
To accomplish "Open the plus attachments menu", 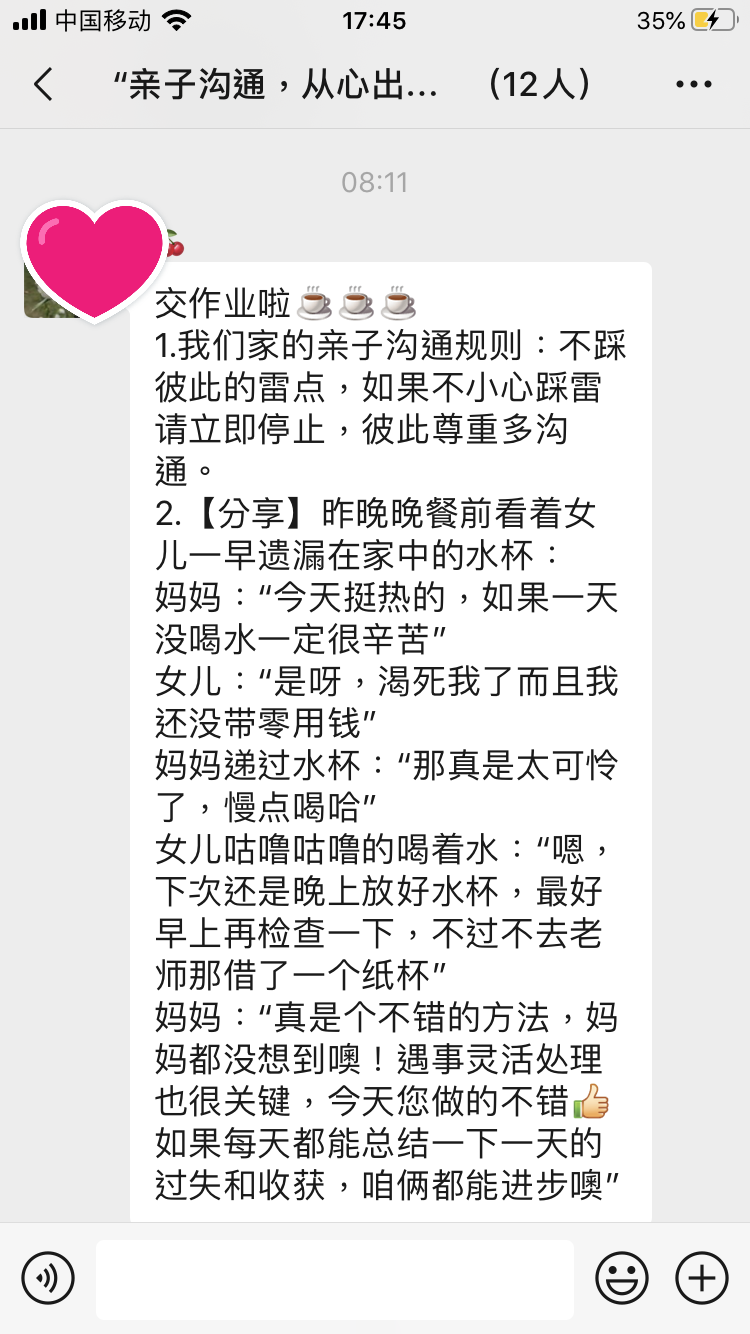I will (702, 1278).
